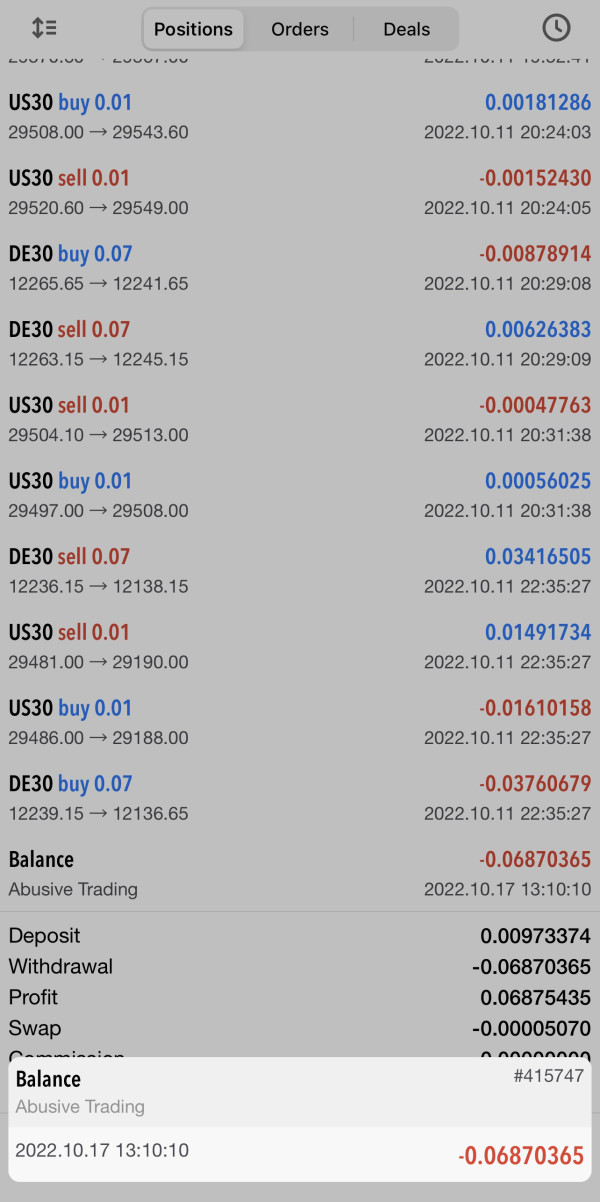Expand US30 sell position opened at 29481.00

300,647
